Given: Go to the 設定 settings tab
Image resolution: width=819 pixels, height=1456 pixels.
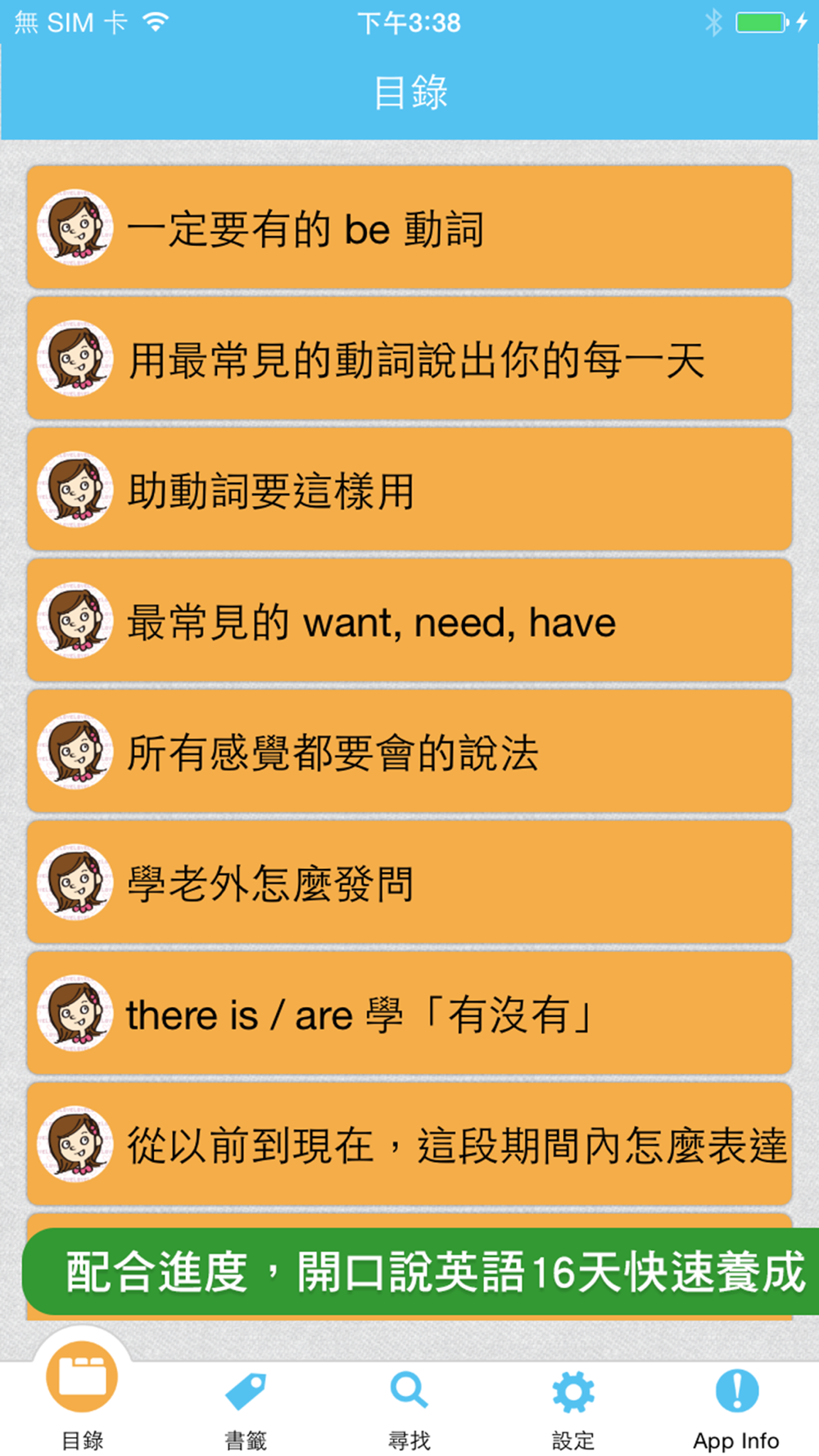Looking at the screenshot, I should pyautogui.click(x=573, y=1410).
